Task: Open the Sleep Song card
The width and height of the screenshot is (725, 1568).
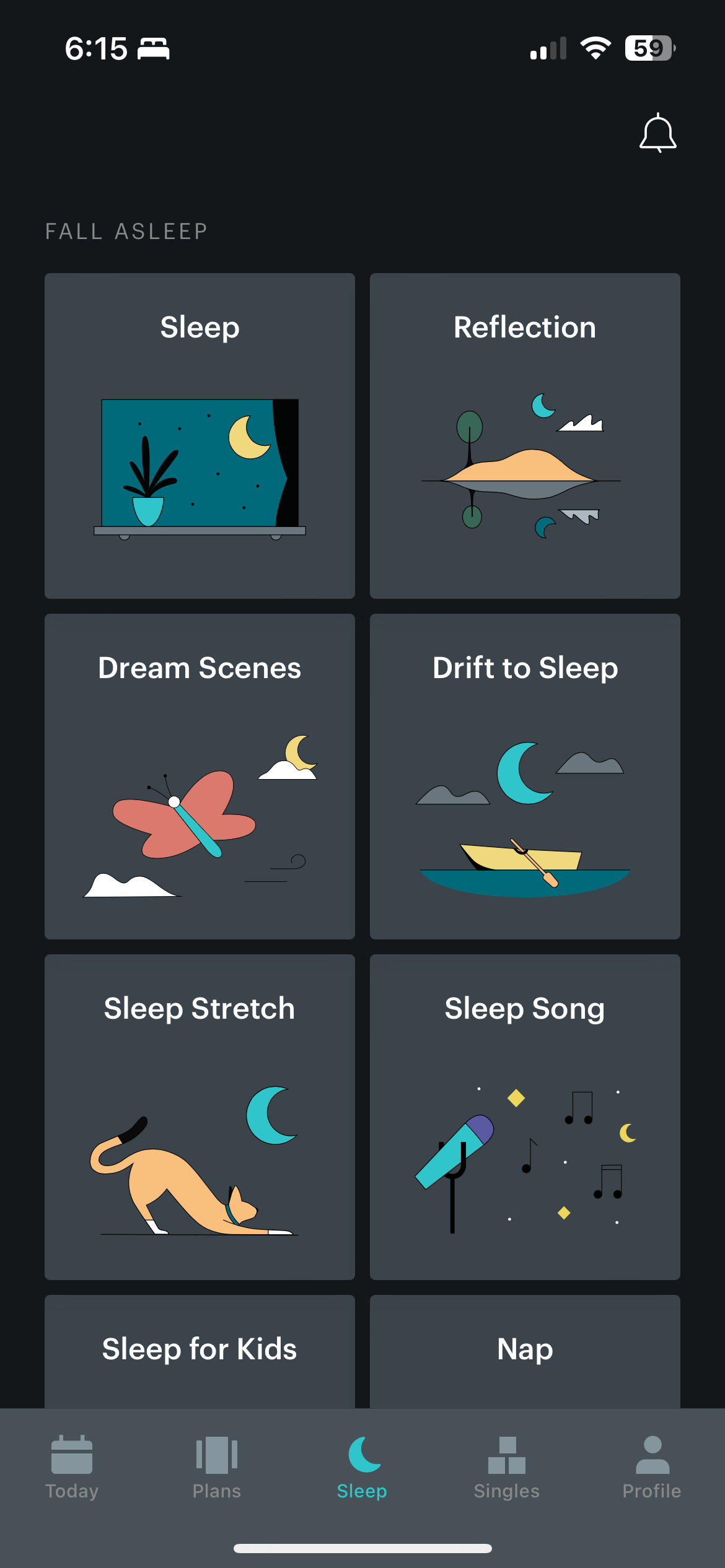Action: pyautogui.click(x=525, y=1117)
